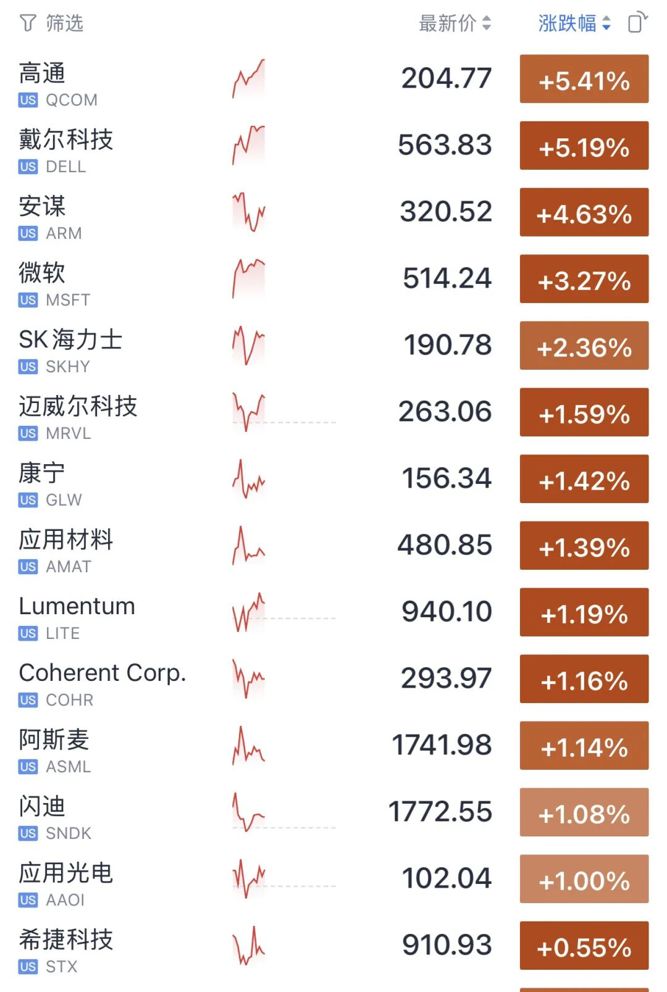View the 康宁 GLW stock details
667x992 pixels.
click(x=334, y=480)
